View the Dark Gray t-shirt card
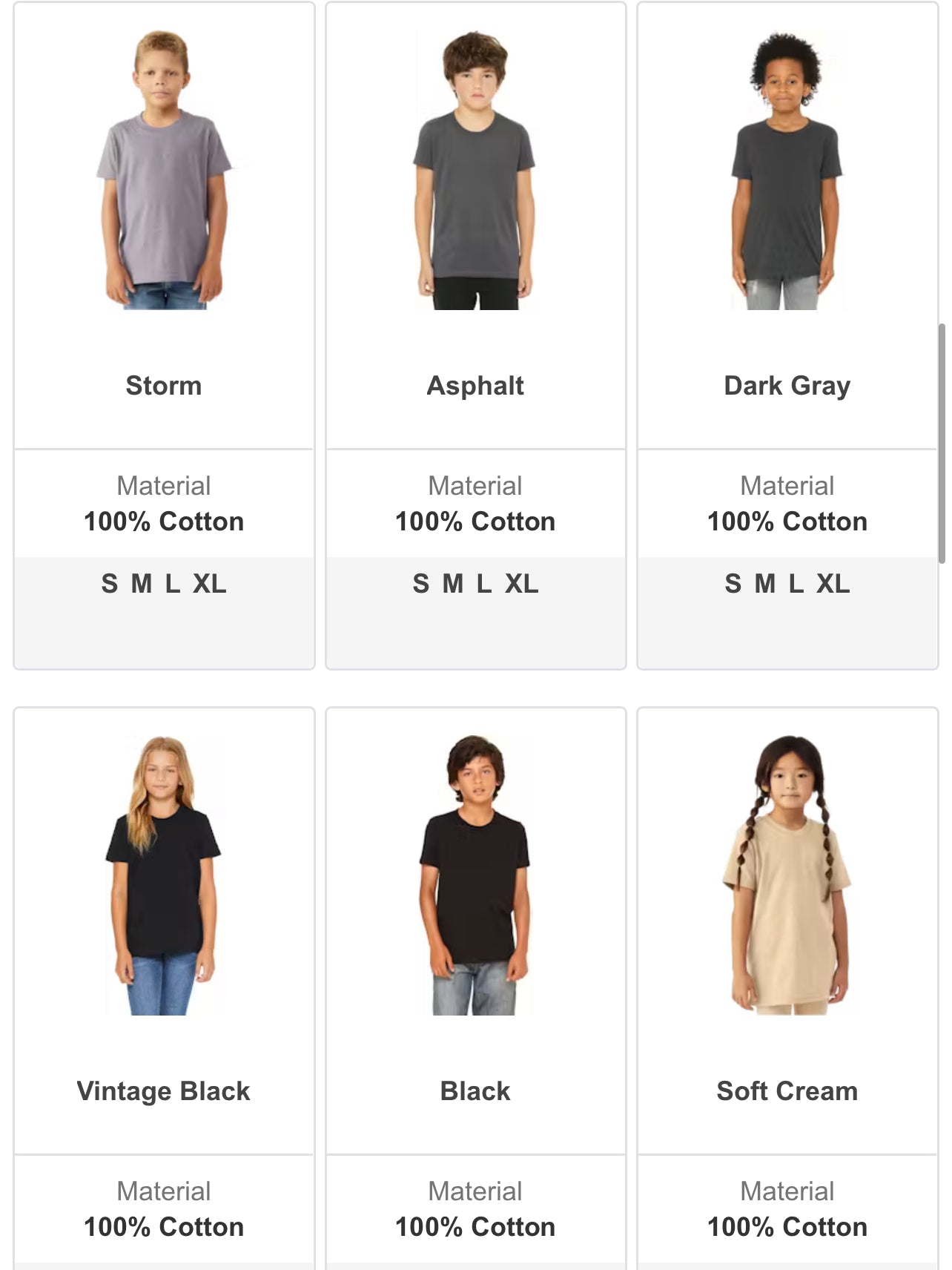952x1270 pixels. (x=787, y=223)
